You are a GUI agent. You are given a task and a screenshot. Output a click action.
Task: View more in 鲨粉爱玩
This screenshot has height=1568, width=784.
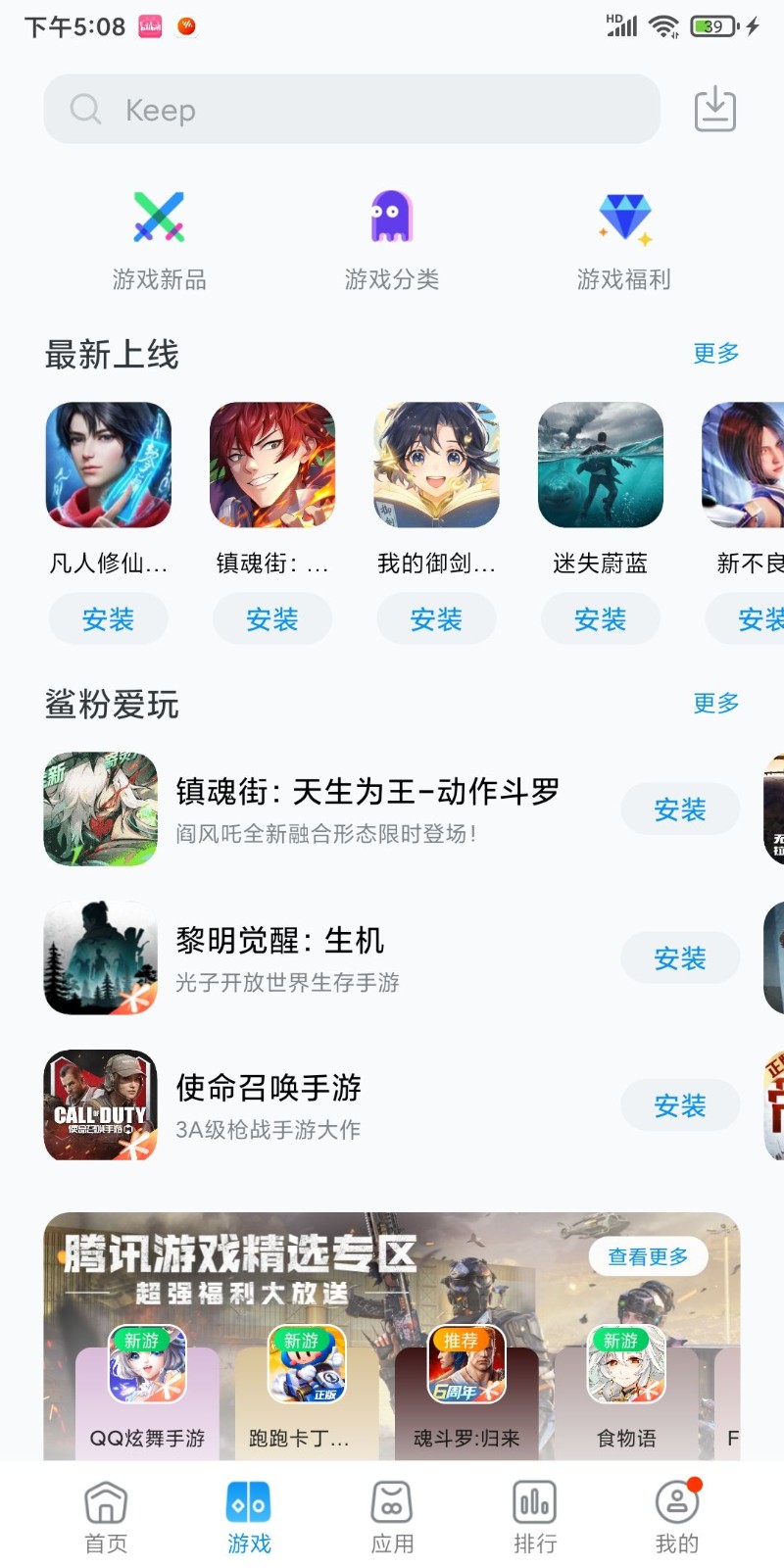pyautogui.click(x=715, y=703)
